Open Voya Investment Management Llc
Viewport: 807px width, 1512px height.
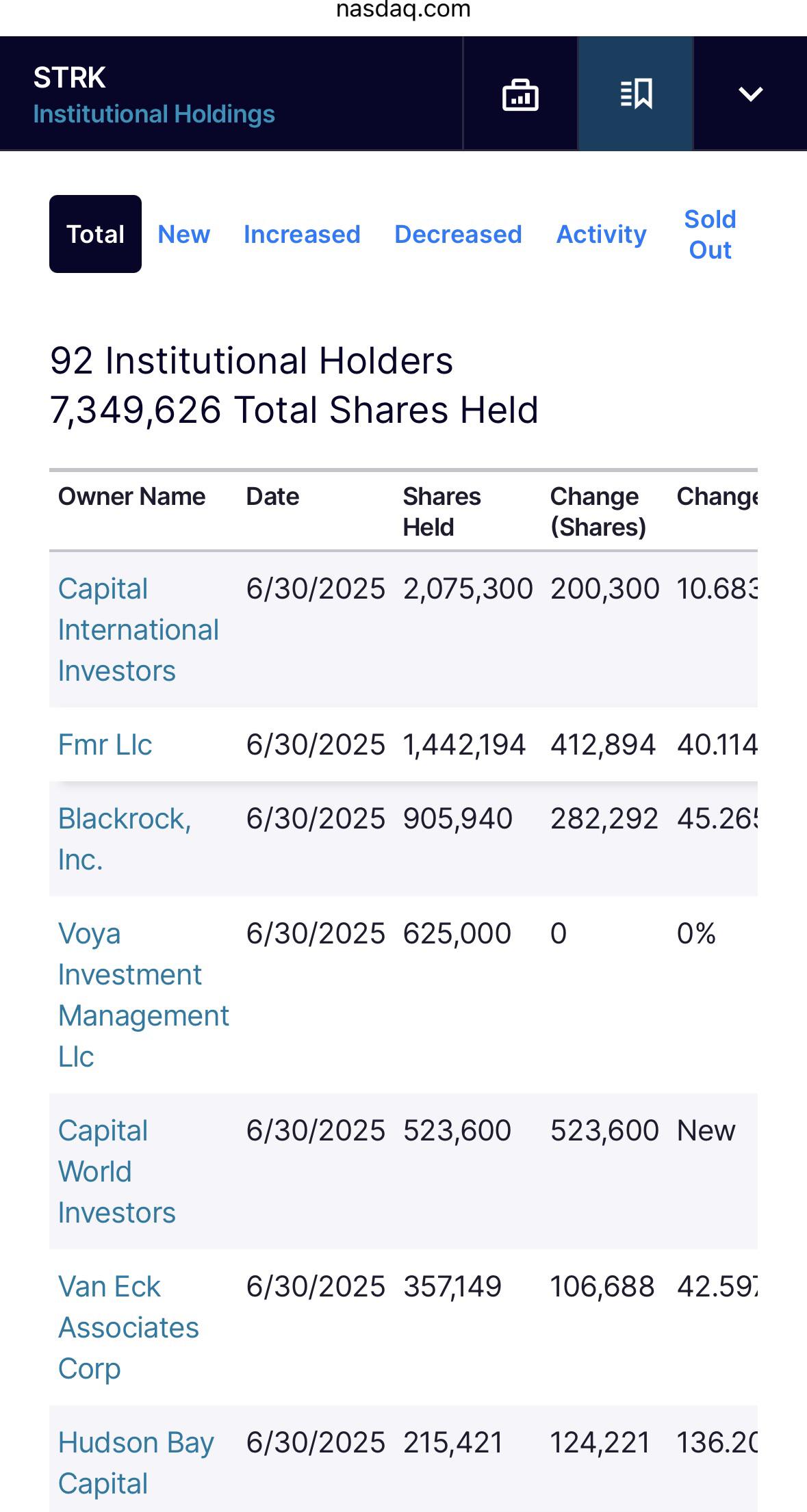(143, 995)
